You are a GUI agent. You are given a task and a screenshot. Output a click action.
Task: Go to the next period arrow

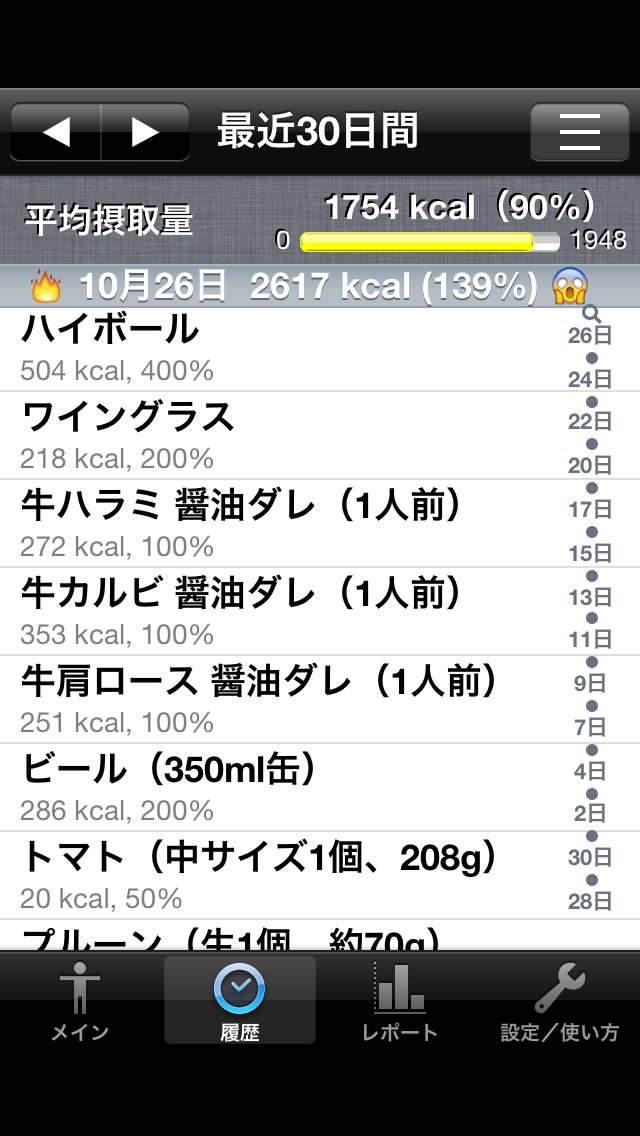[146, 132]
